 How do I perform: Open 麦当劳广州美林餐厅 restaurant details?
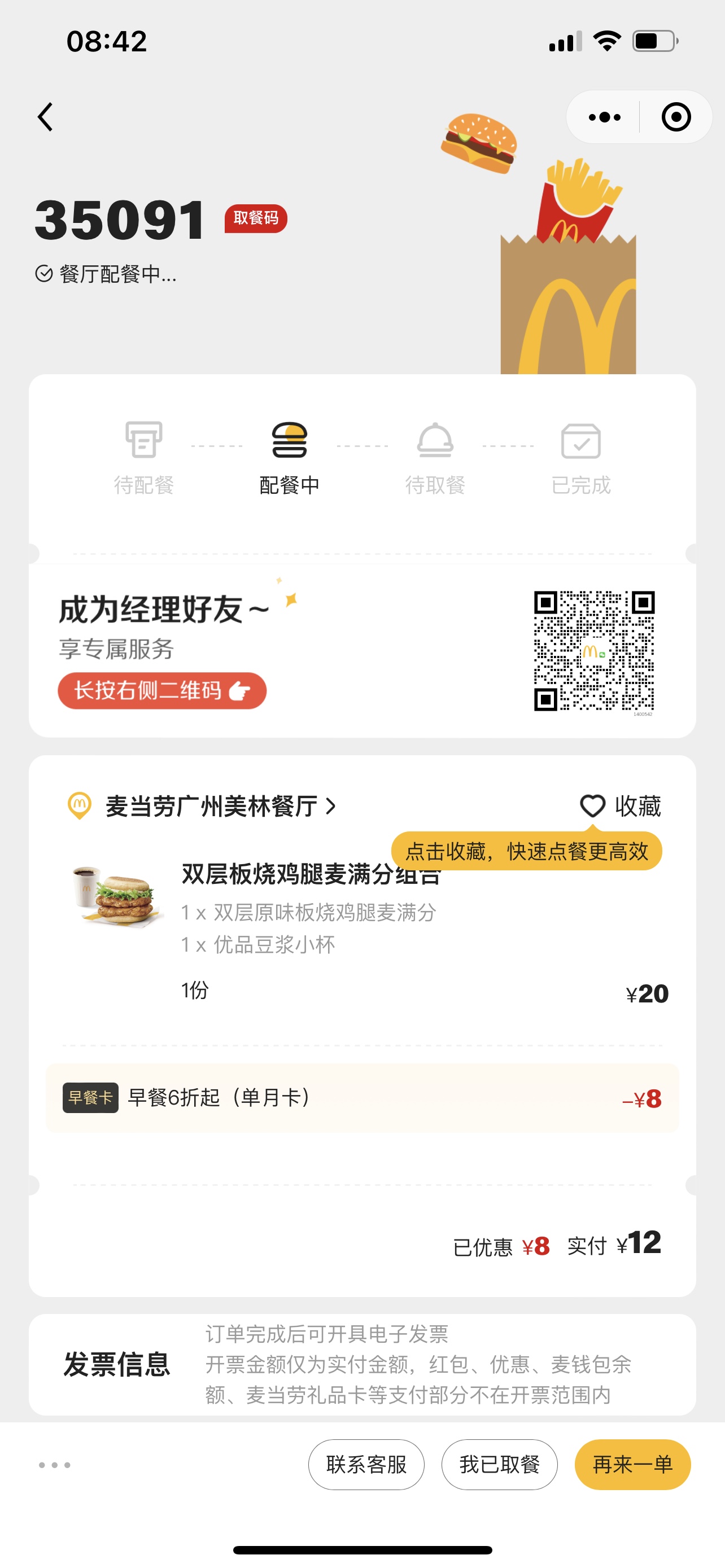point(219,806)
